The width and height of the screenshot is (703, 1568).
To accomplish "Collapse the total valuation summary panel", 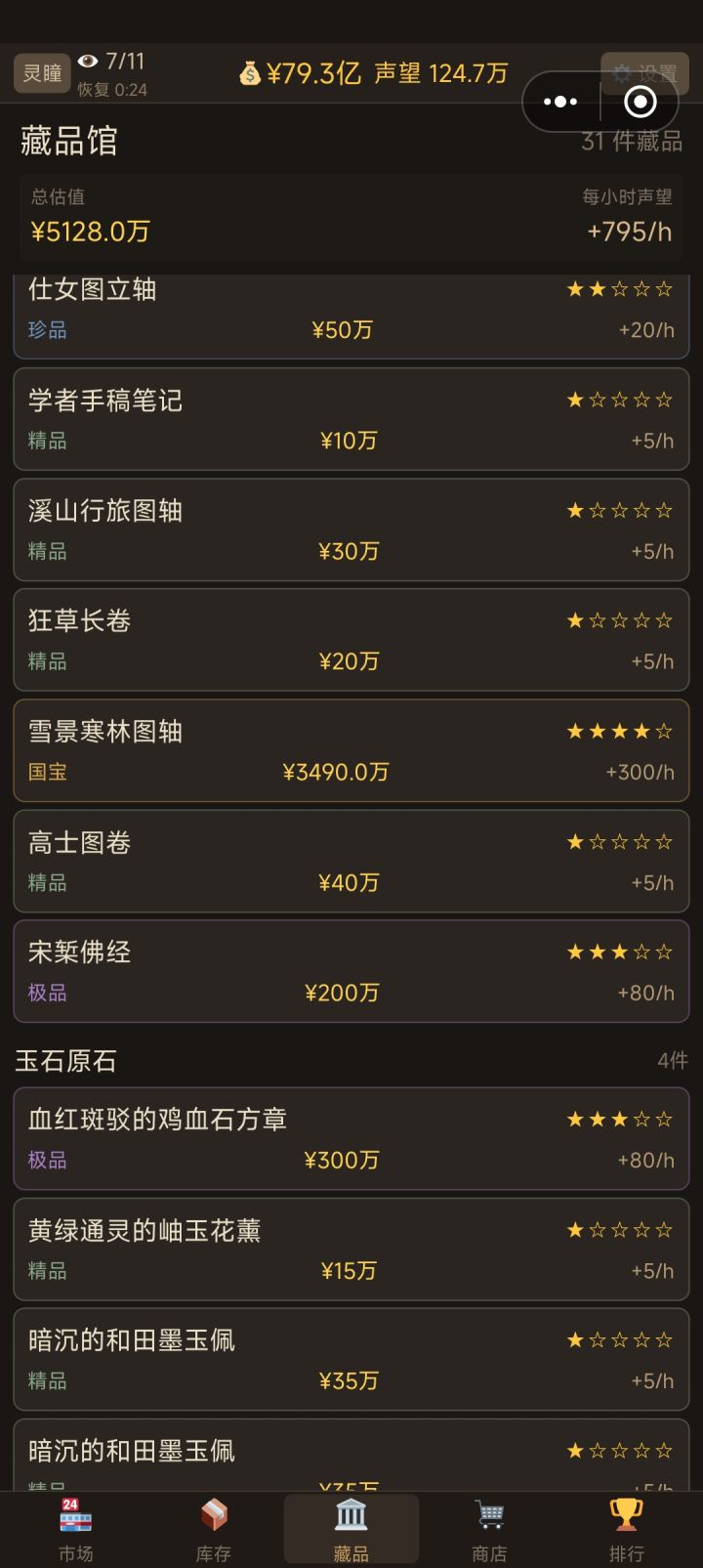I will click(351, 216).
